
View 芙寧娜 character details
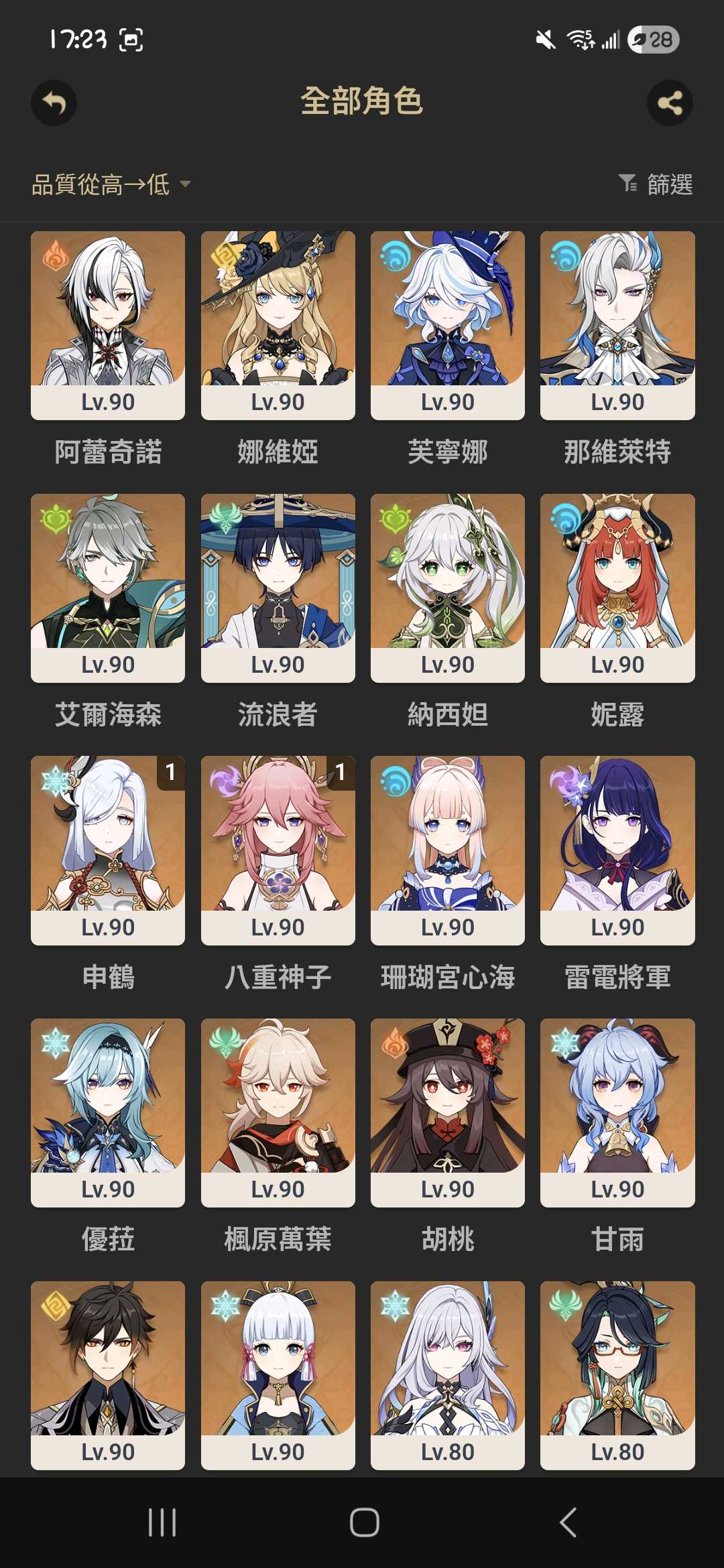point(447,325)
